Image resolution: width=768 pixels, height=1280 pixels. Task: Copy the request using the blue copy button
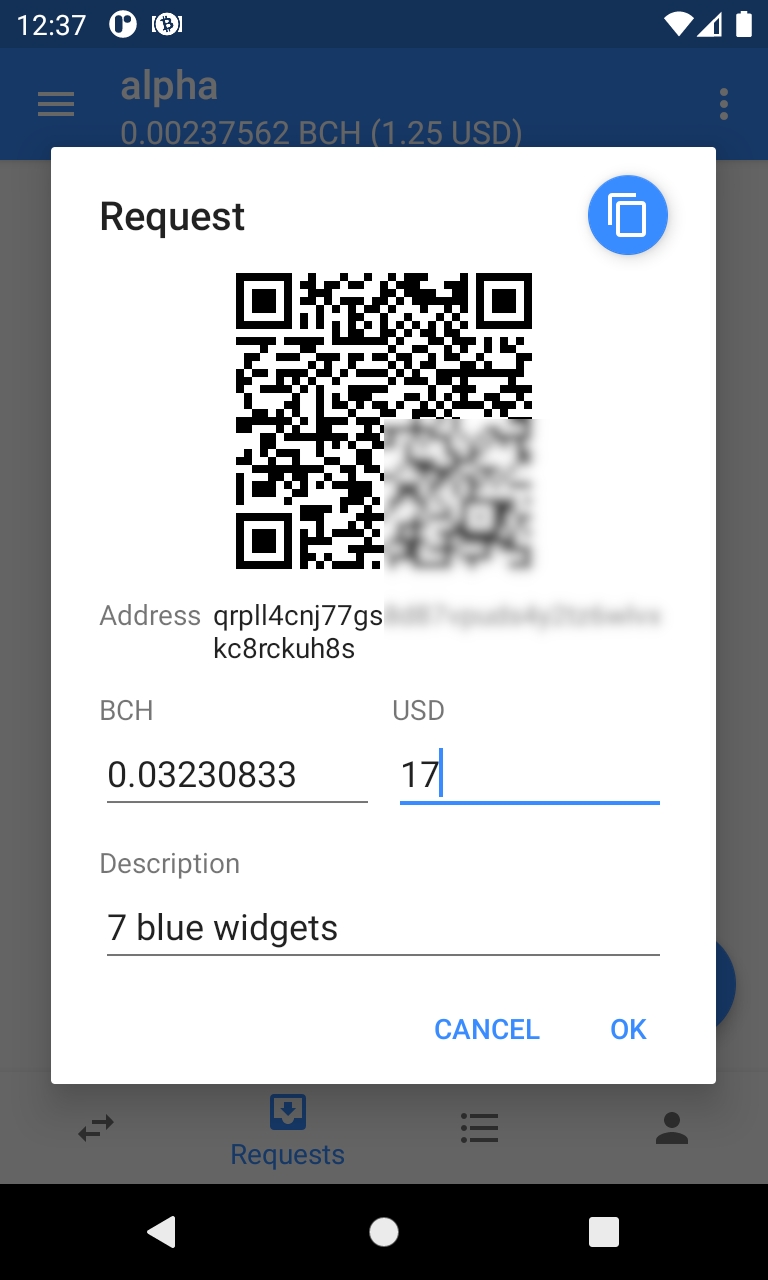pos(627,215)
